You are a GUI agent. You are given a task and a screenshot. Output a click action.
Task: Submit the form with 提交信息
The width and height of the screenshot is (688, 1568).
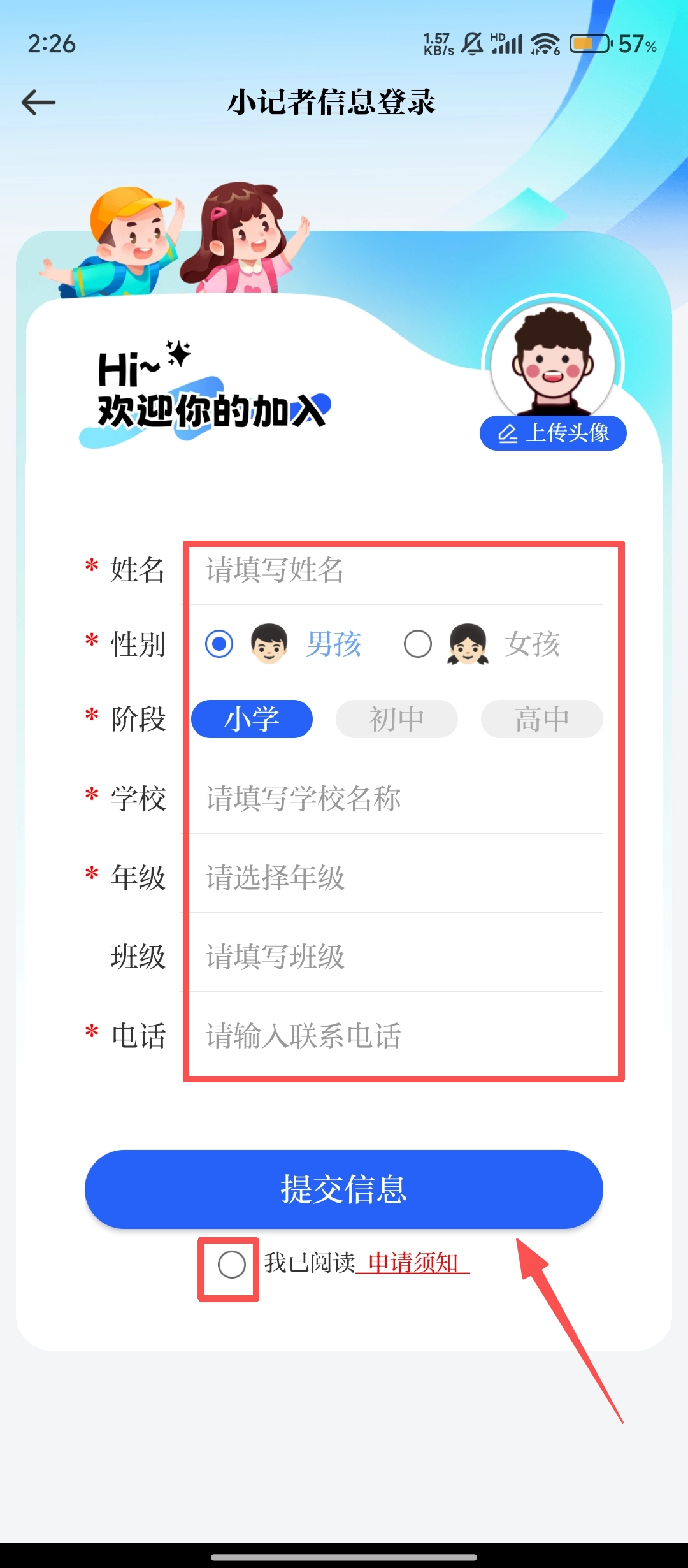click(344, 1189)
